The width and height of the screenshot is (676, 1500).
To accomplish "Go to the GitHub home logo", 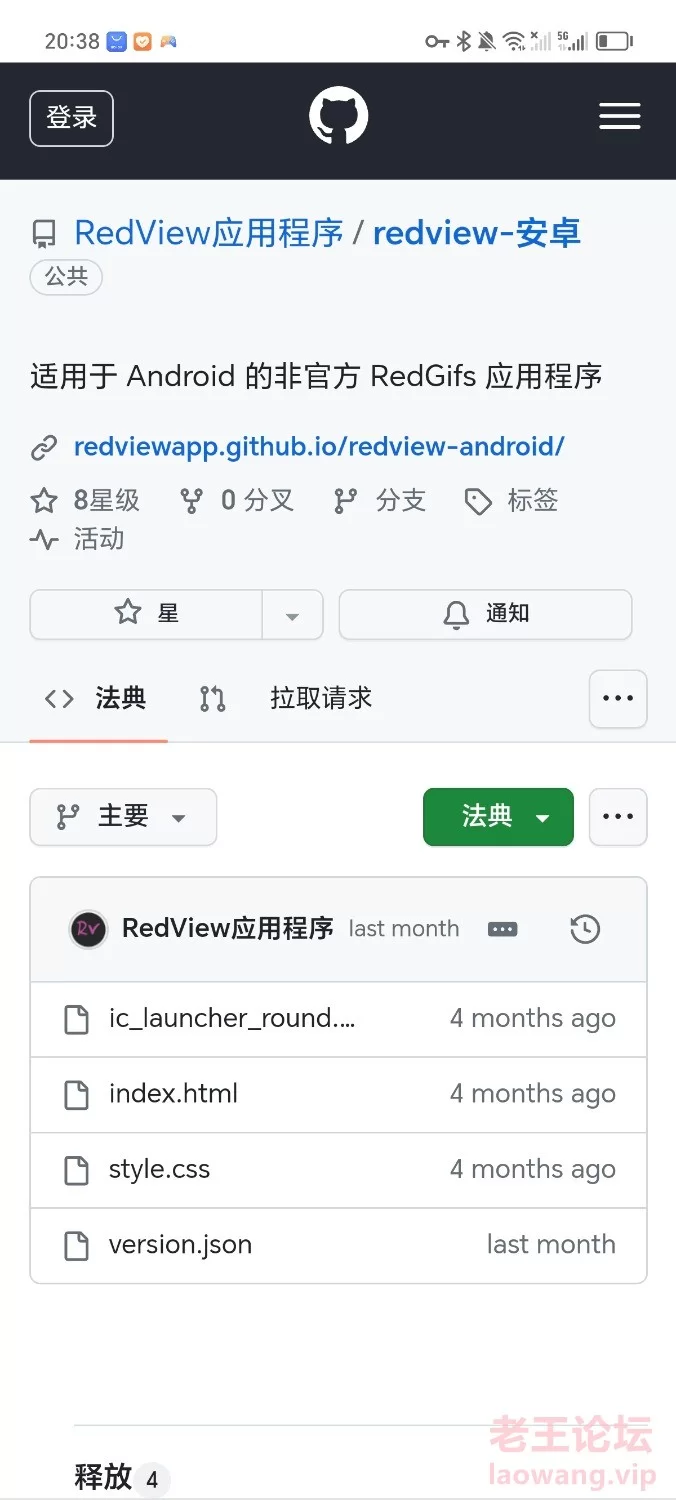I will [338, 116].
